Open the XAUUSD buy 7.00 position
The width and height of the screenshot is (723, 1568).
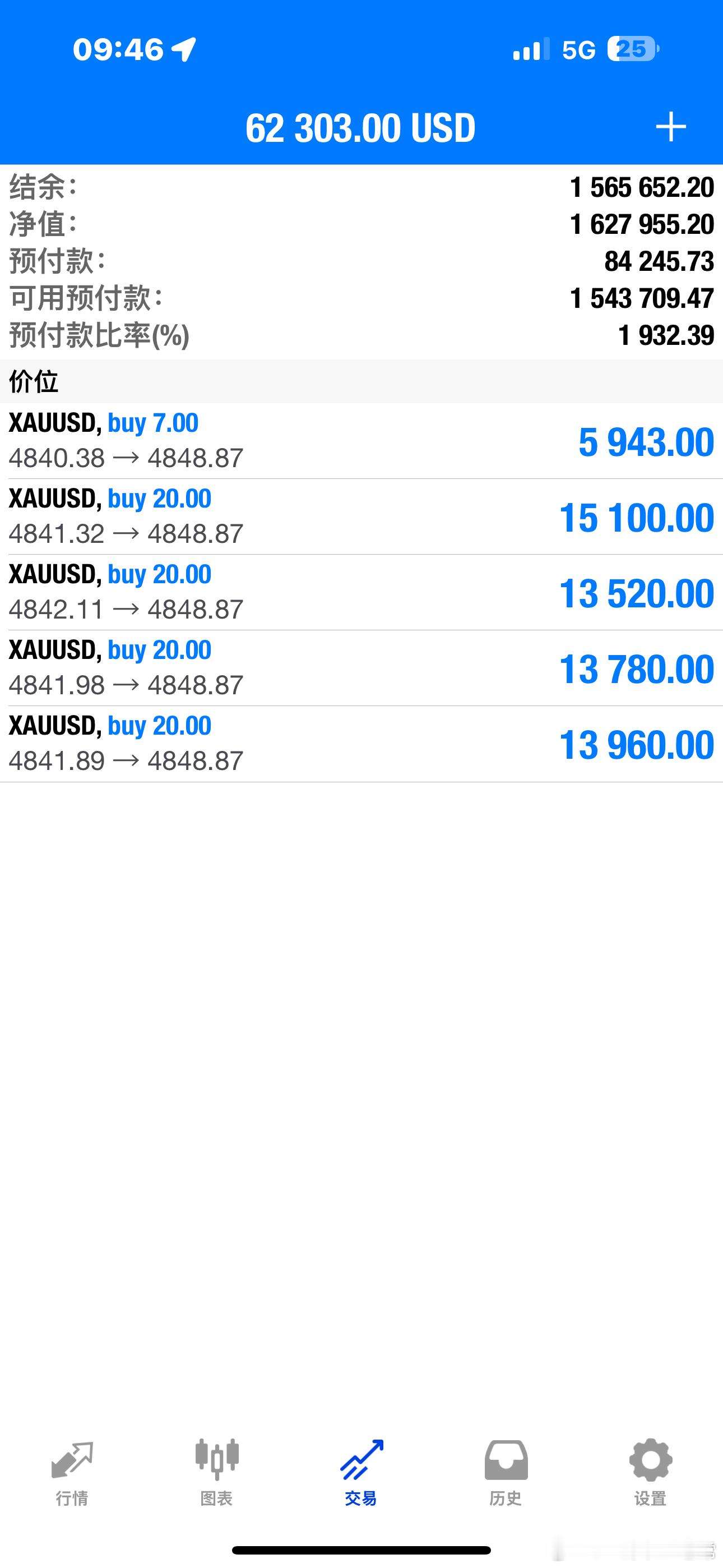coord(361,441)
